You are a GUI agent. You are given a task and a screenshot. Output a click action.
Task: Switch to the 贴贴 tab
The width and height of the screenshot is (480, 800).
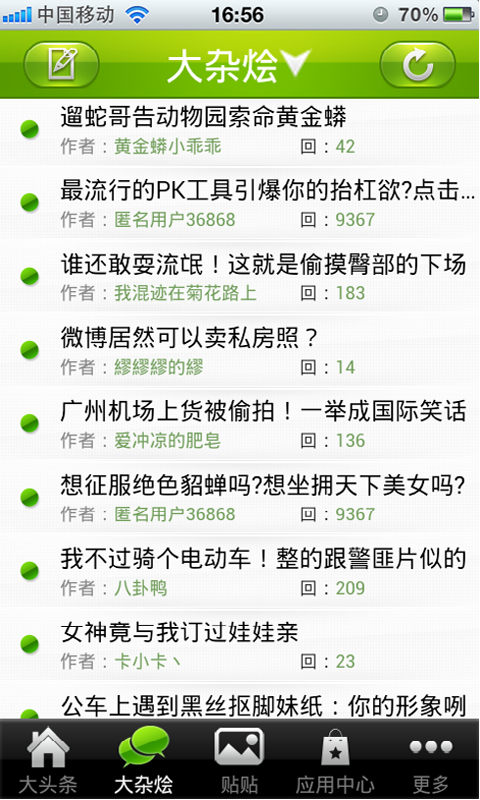point(240,760)
